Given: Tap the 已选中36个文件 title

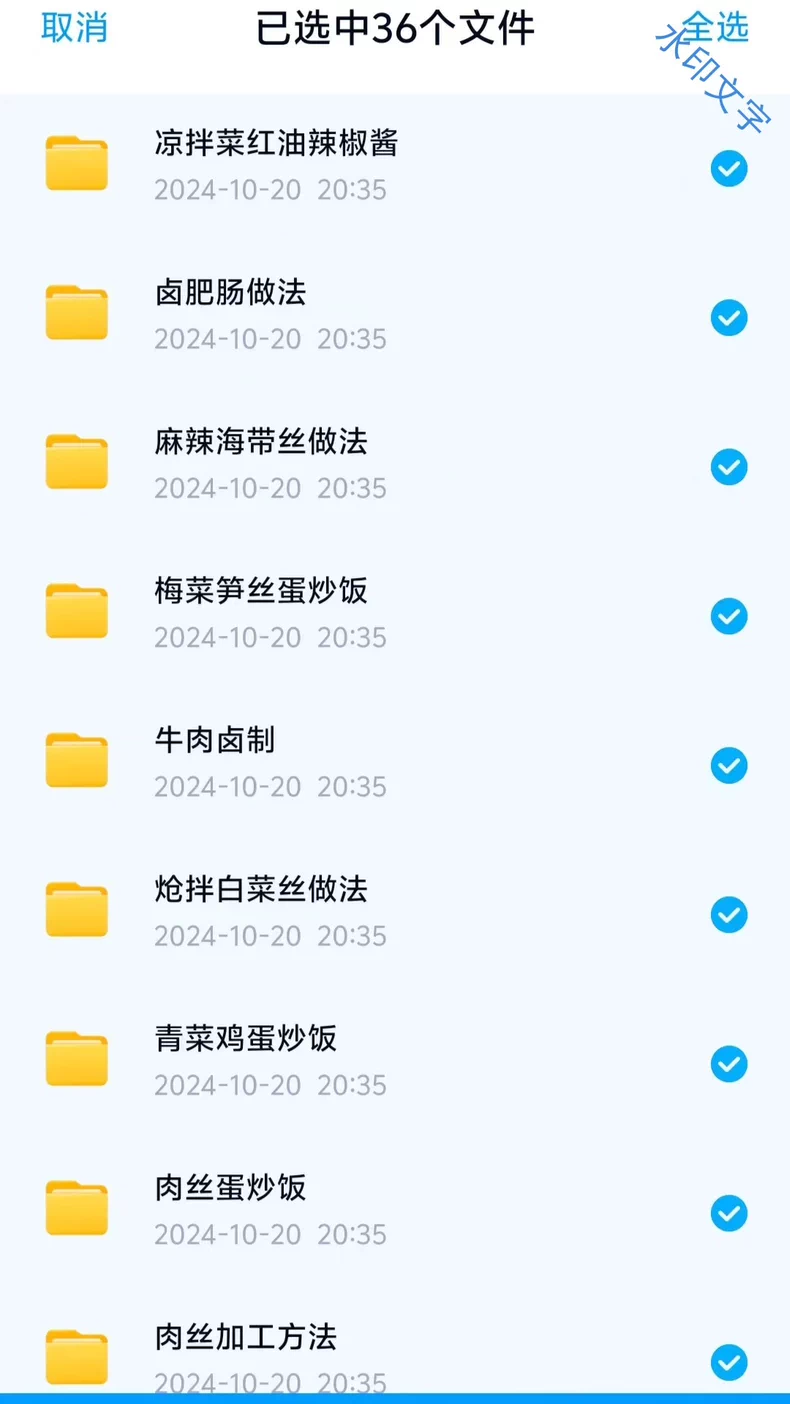Looking at the screenshot, I should pos(395,28).
